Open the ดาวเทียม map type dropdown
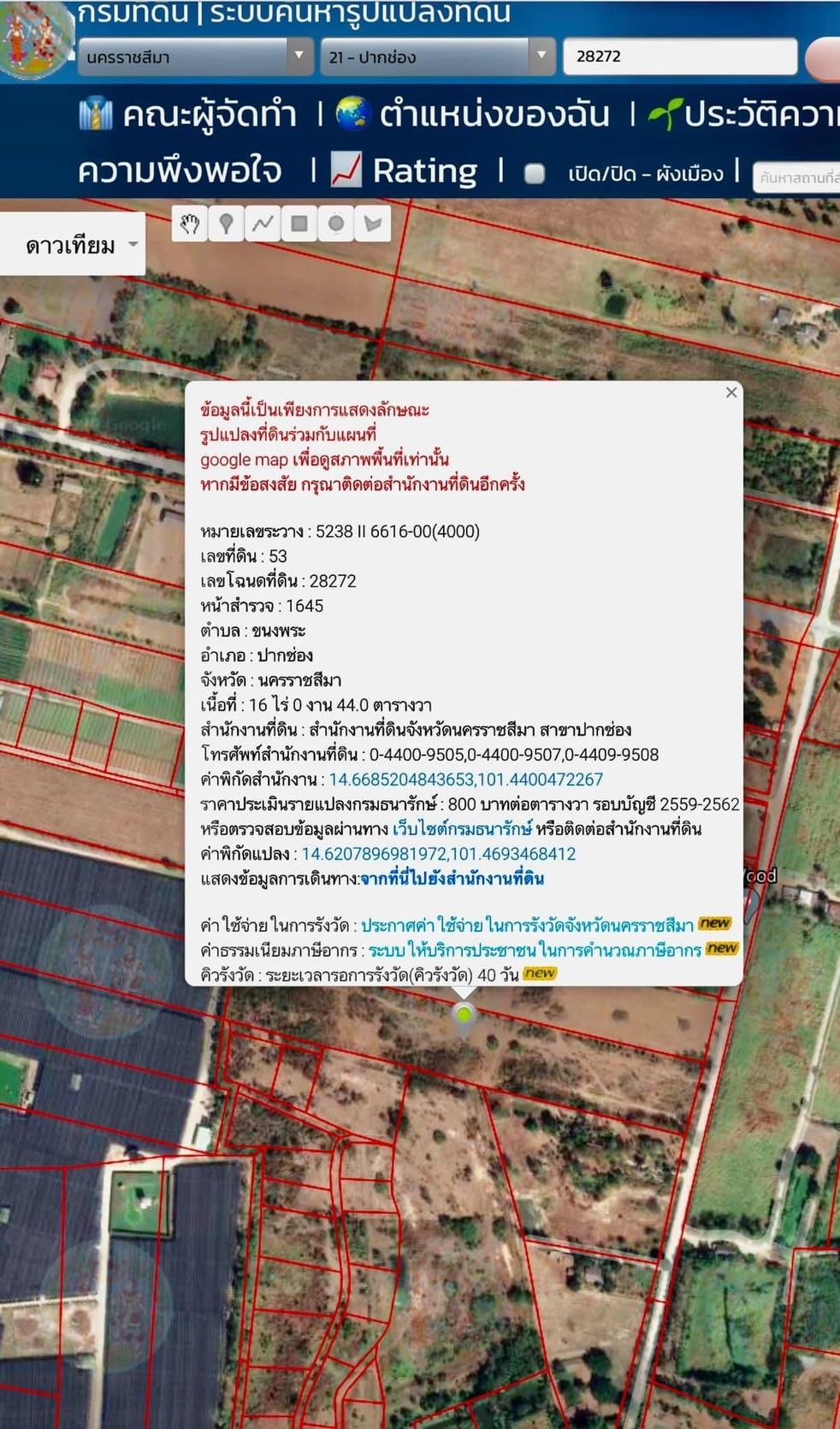The image size is (840, 1429). tap(72, 246)
